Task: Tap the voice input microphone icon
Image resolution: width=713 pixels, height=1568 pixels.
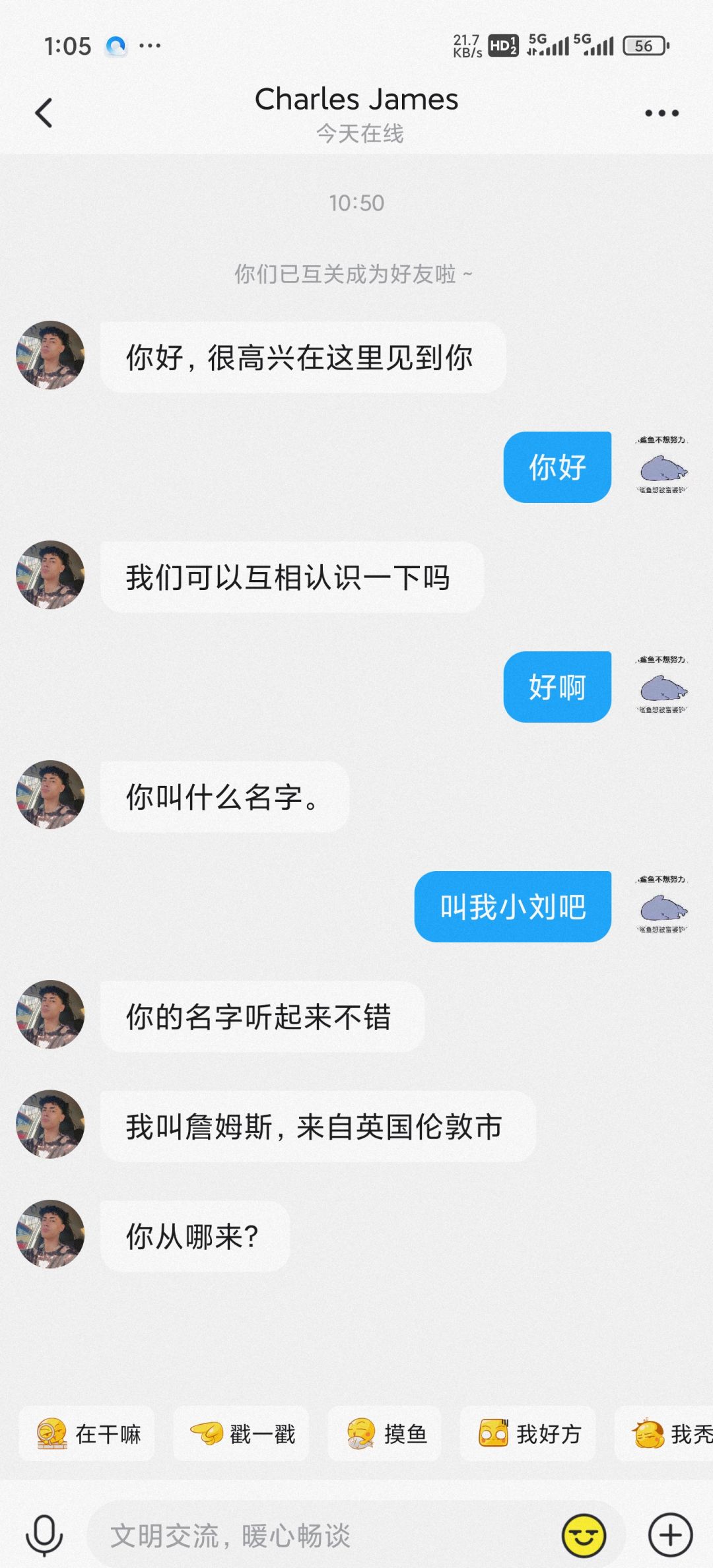Action: 44,1535
